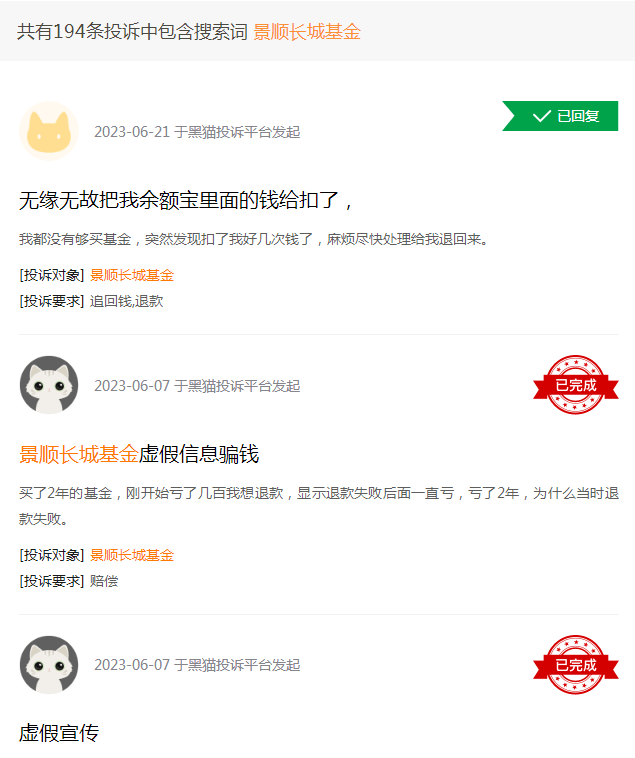Tap the yellow cat avatar of first complaint
This screenshot has width=635, height=758.
[49, 131]
